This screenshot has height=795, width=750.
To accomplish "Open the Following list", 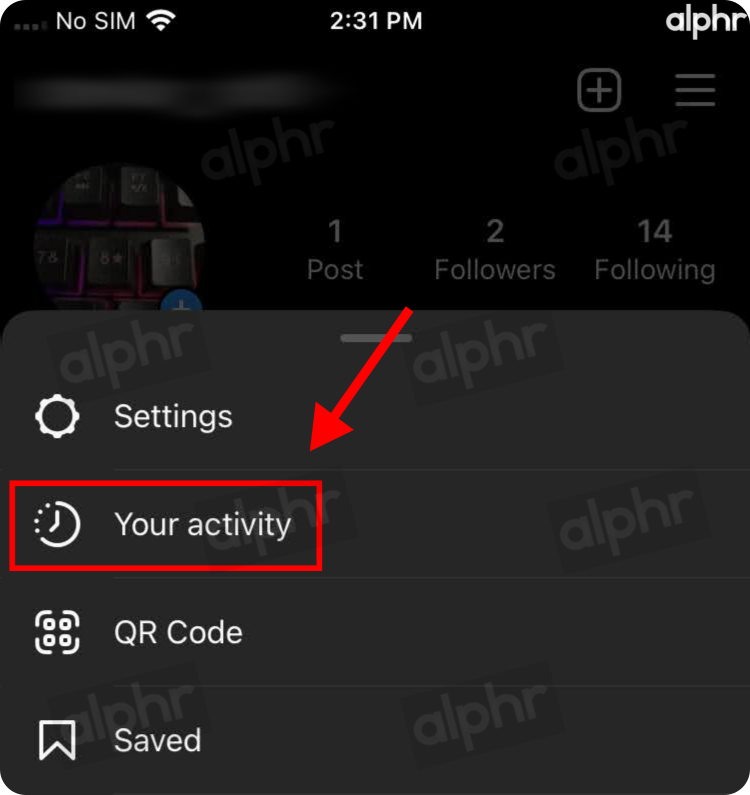I will (654, 250).
